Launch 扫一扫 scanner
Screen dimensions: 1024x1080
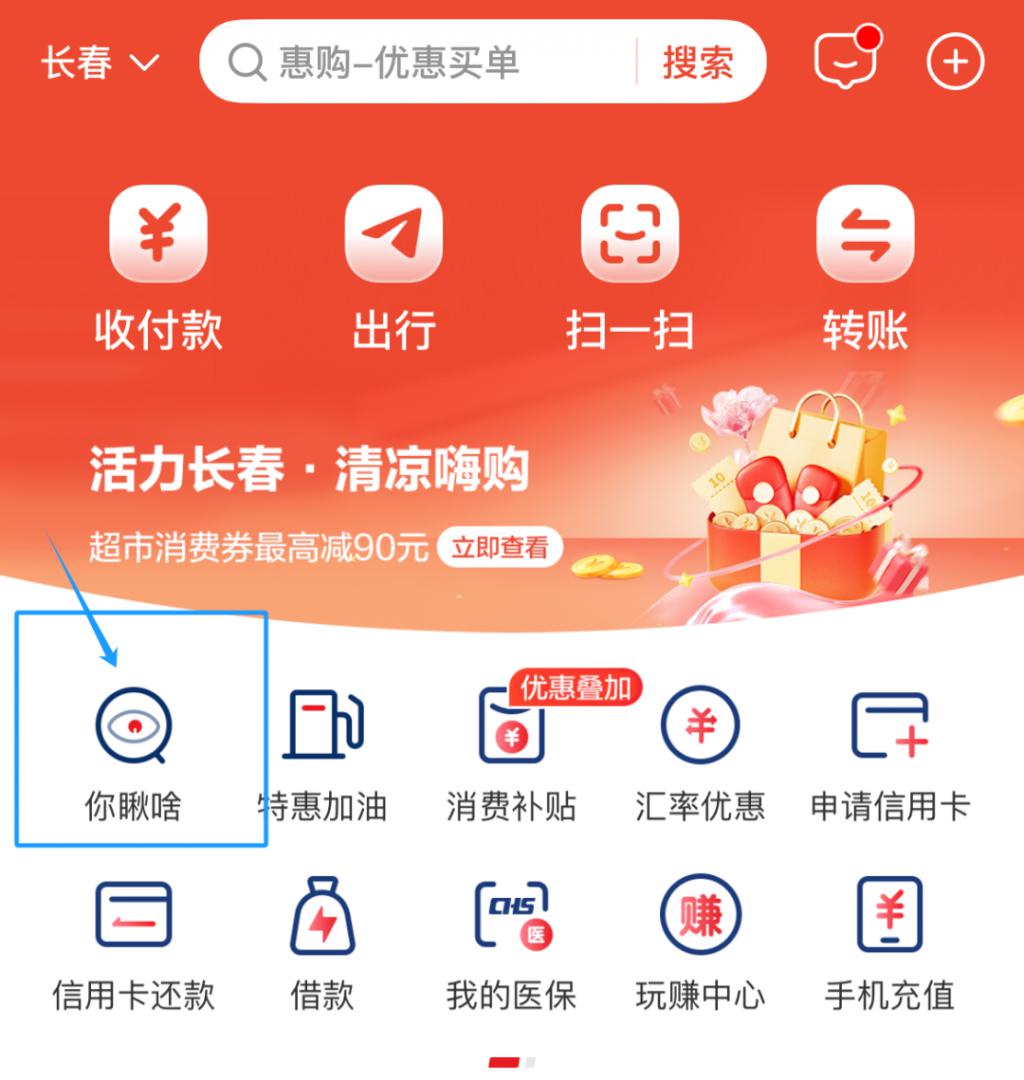point(630,268)
